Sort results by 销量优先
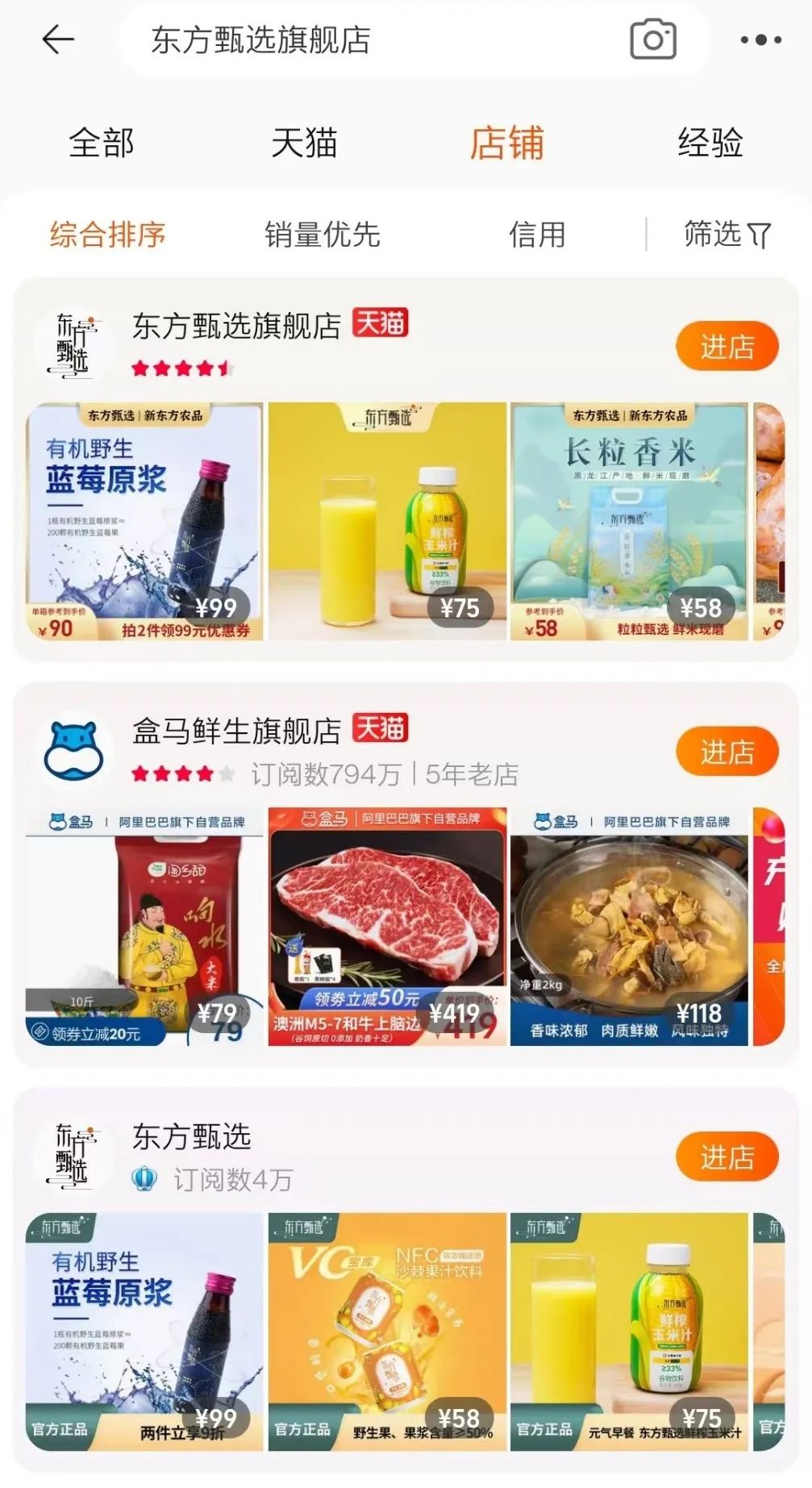This screenshot has height=1488, width=812. click(323, 235)
